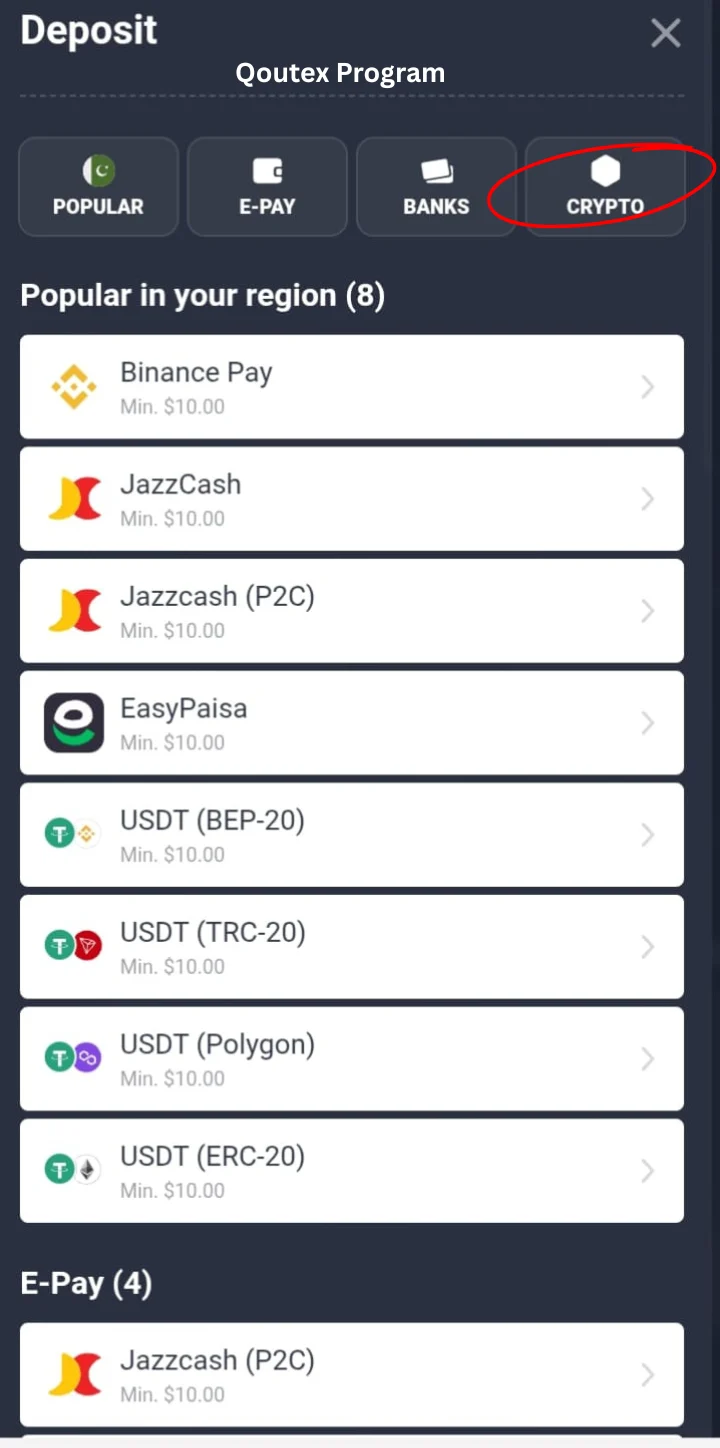This screenshot has height=1448, width=720.
Task: Choose the USDT (ERC-20) row
Action: 351,1171
